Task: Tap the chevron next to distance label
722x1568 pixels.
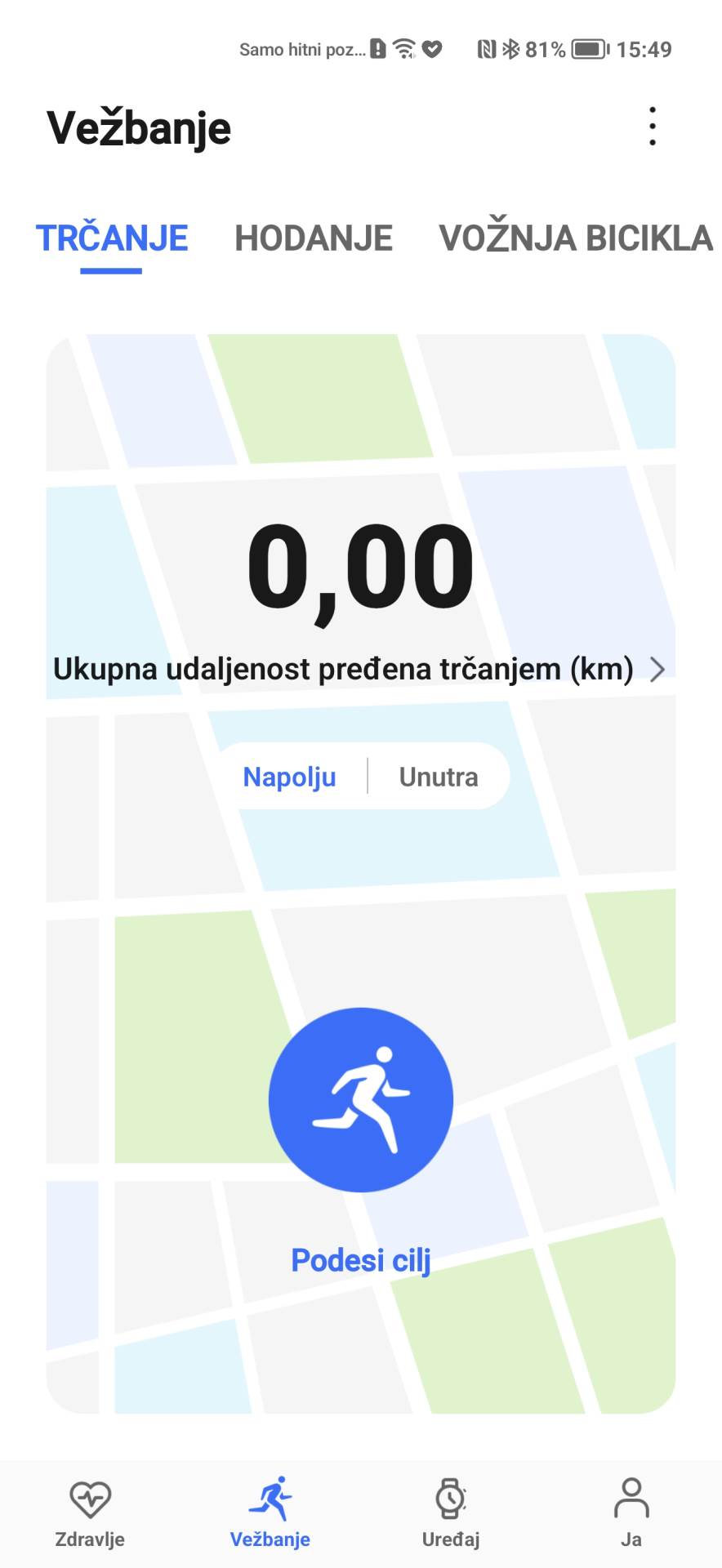Action: point(657,669)
